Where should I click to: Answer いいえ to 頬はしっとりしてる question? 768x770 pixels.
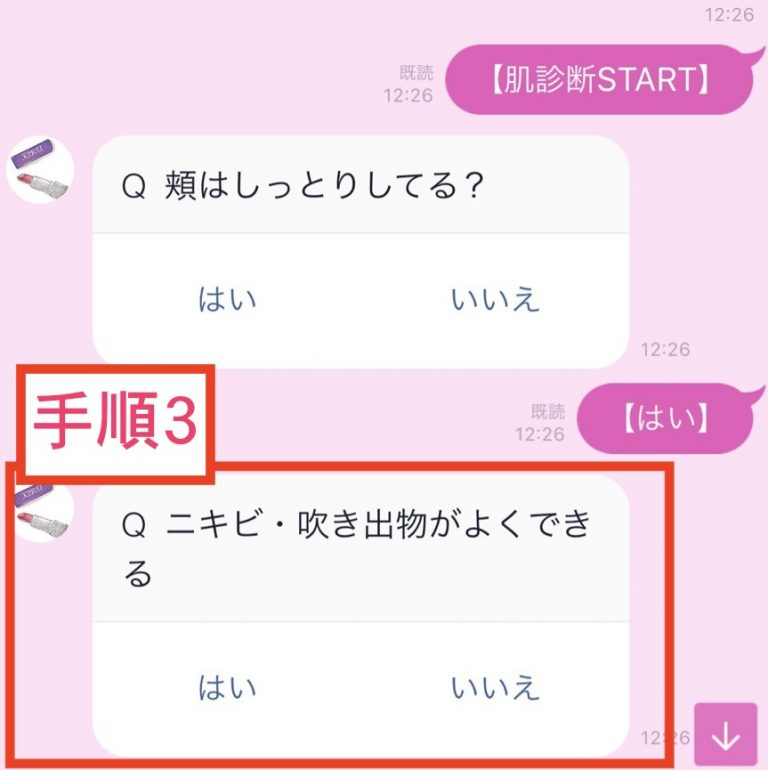(495, 299)
